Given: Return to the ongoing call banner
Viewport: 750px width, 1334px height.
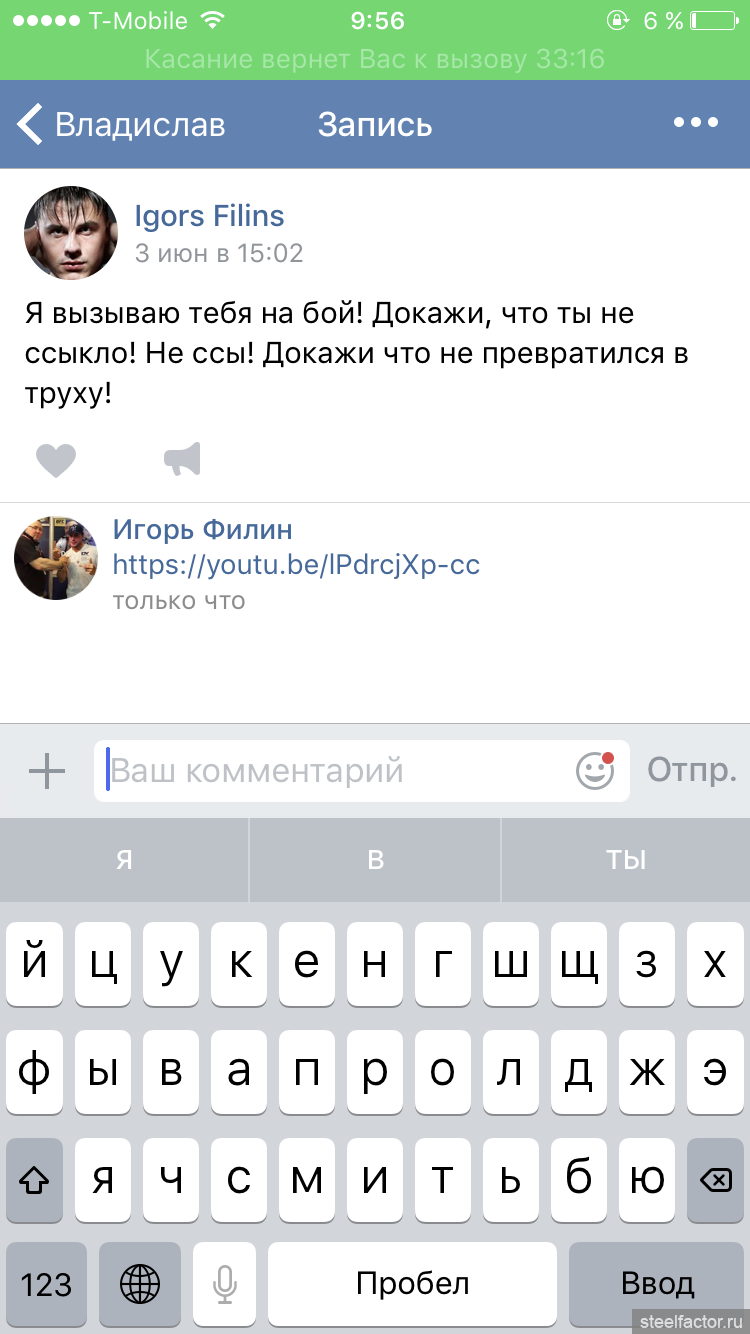Looking at the screenshot, I should point(375,59).
